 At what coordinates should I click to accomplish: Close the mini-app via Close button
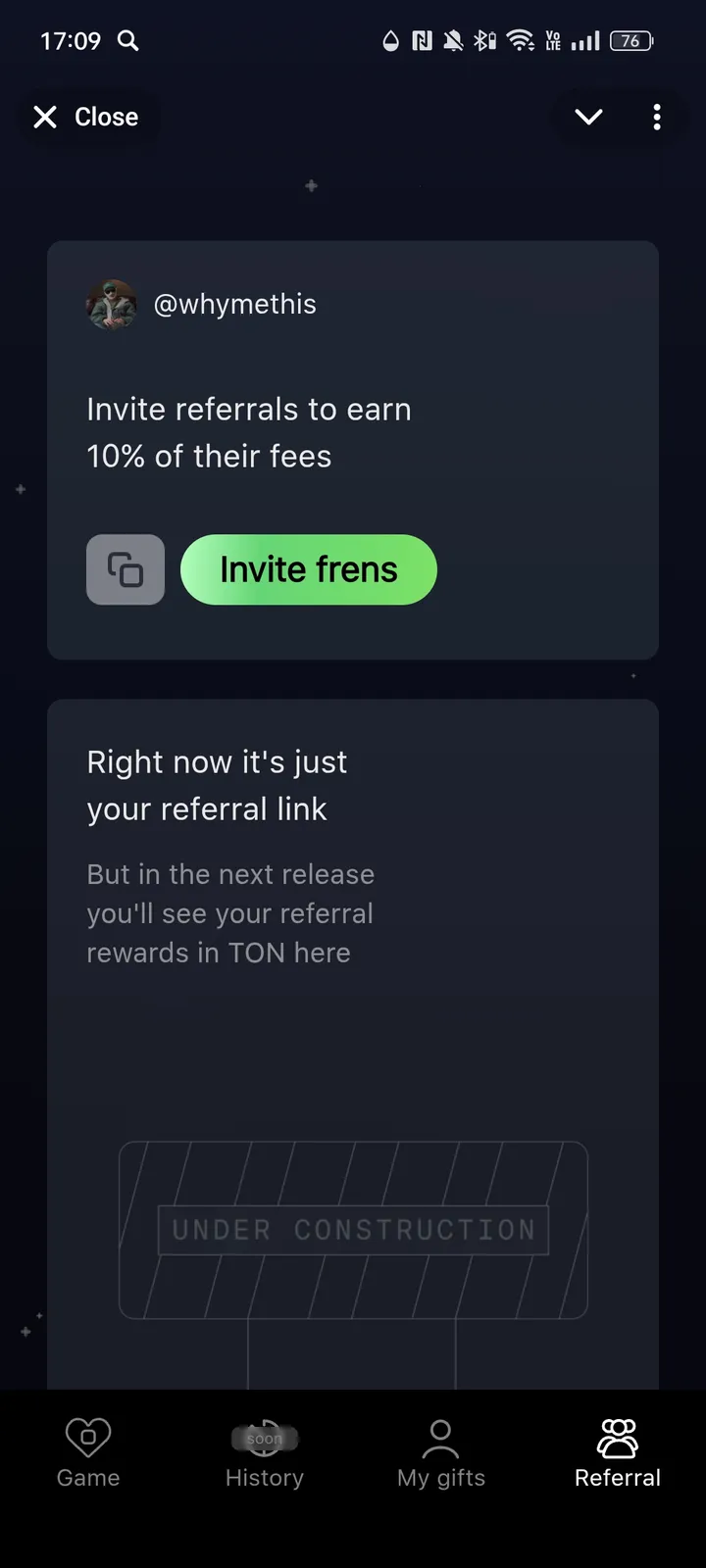88,117
